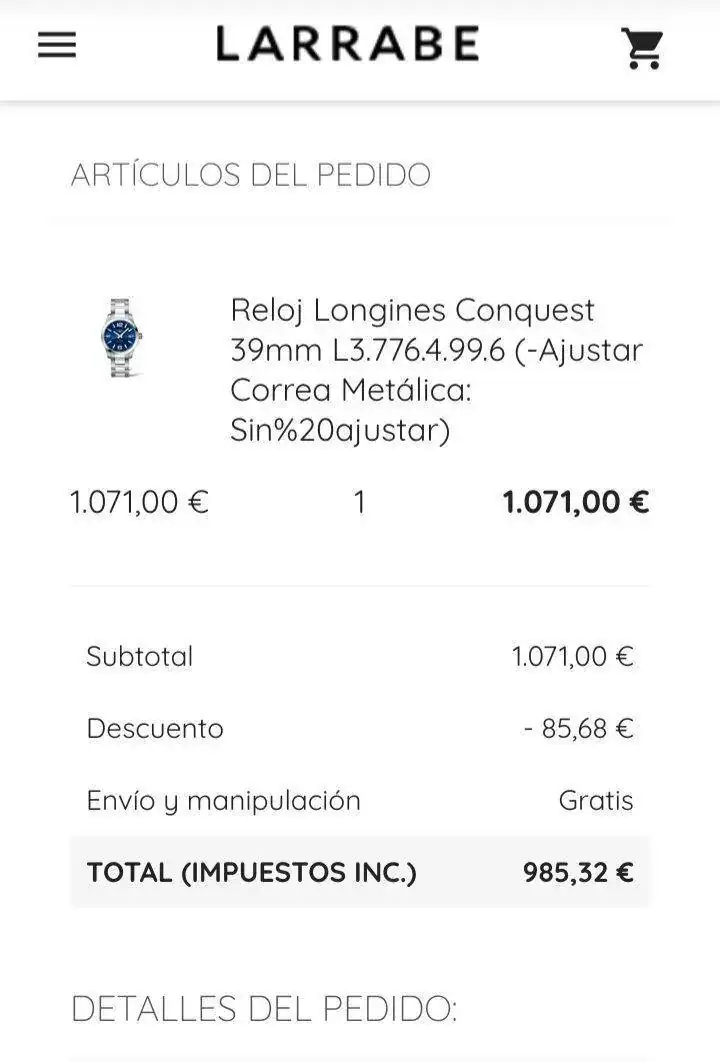Open the shopping cart
The height and width of the screenshot is (1062, 720).
point(642,47)
